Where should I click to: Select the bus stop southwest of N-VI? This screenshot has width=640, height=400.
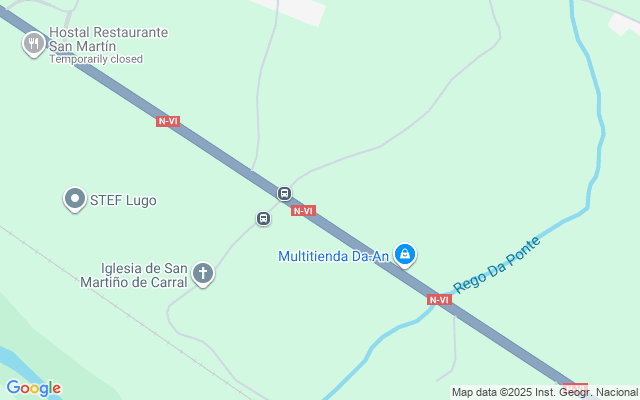[263, 218]
